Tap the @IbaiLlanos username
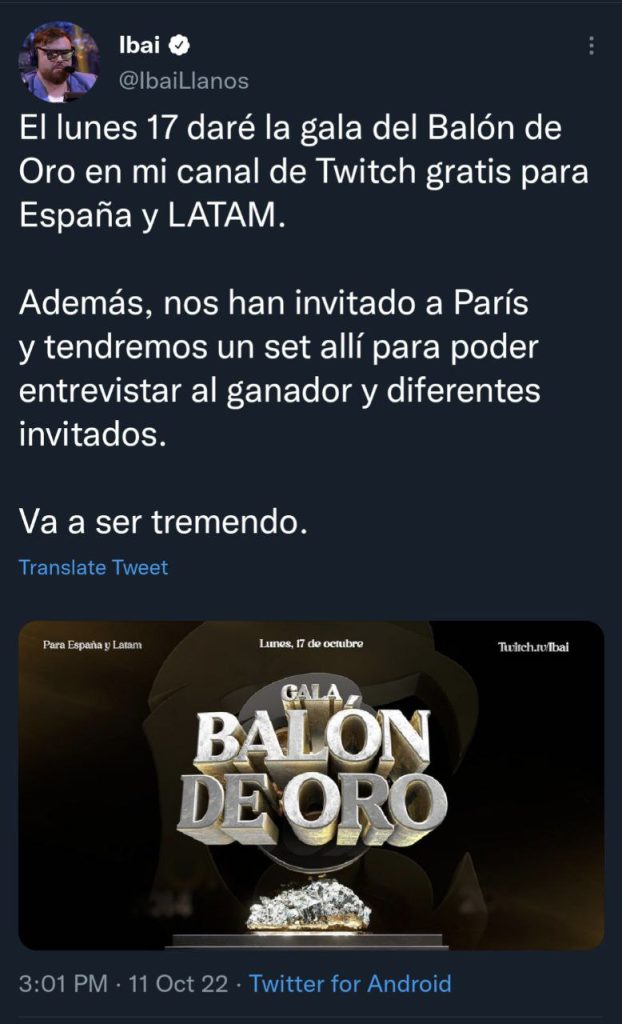The height and width of the screenshot is (1024, 622). [x=184, y=80]
